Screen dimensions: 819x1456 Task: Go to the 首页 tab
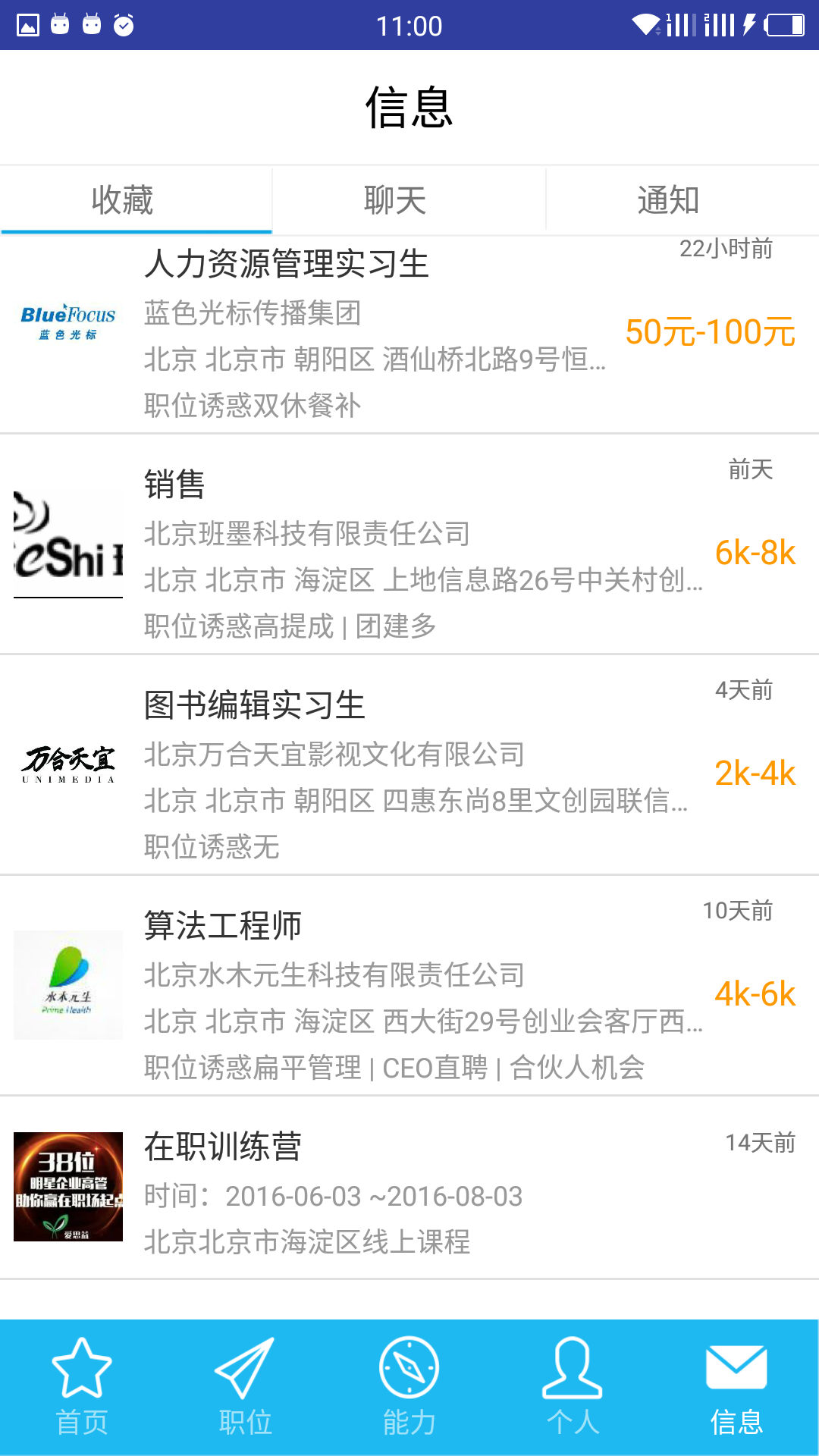[82, 1388]
